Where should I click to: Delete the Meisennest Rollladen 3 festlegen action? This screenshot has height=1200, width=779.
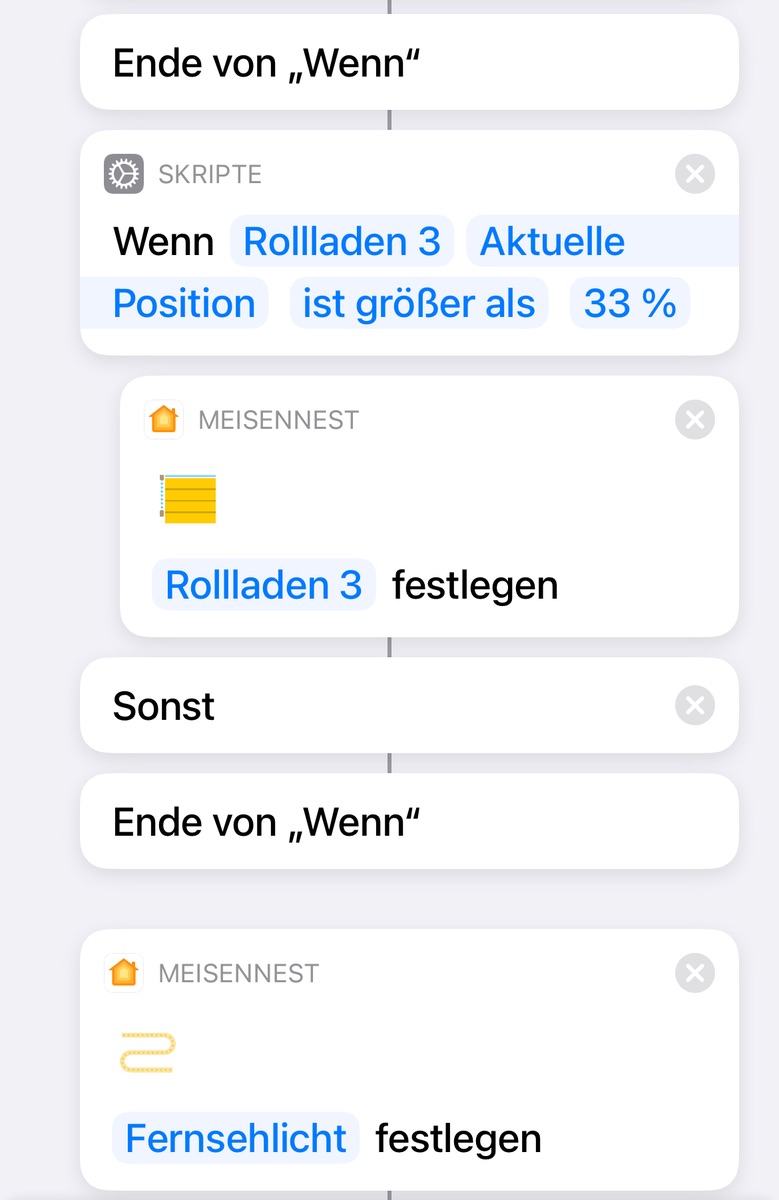(x=695, y=420)
